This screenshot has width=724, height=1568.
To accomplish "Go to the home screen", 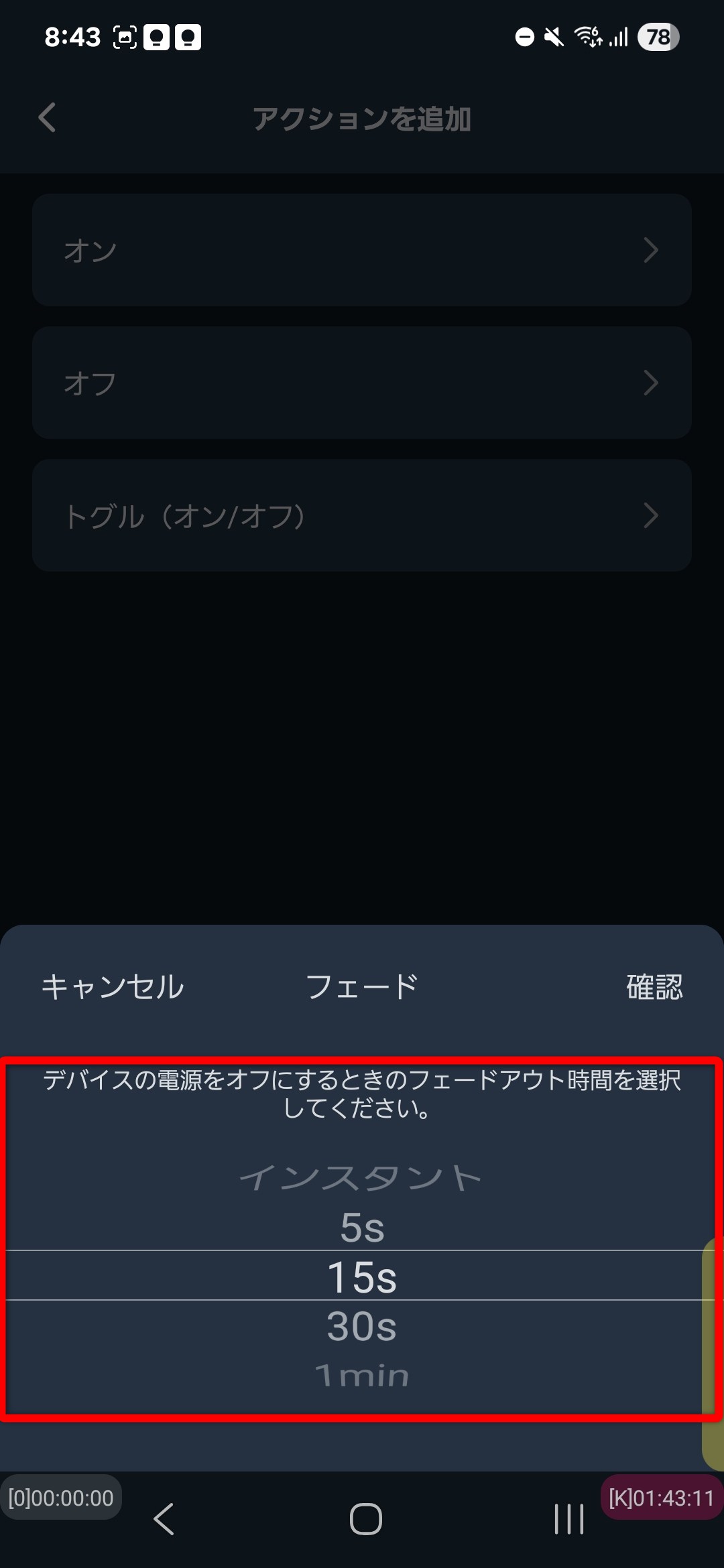I will click(x=365, y=1519).
